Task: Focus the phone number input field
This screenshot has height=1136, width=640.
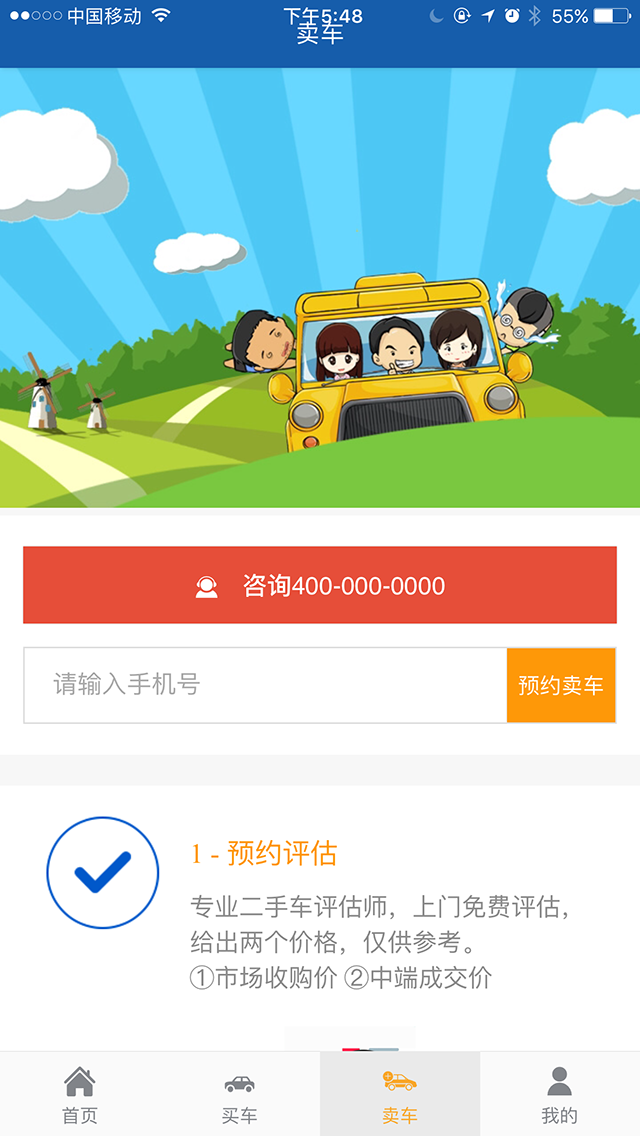Action: click(265, 685)
